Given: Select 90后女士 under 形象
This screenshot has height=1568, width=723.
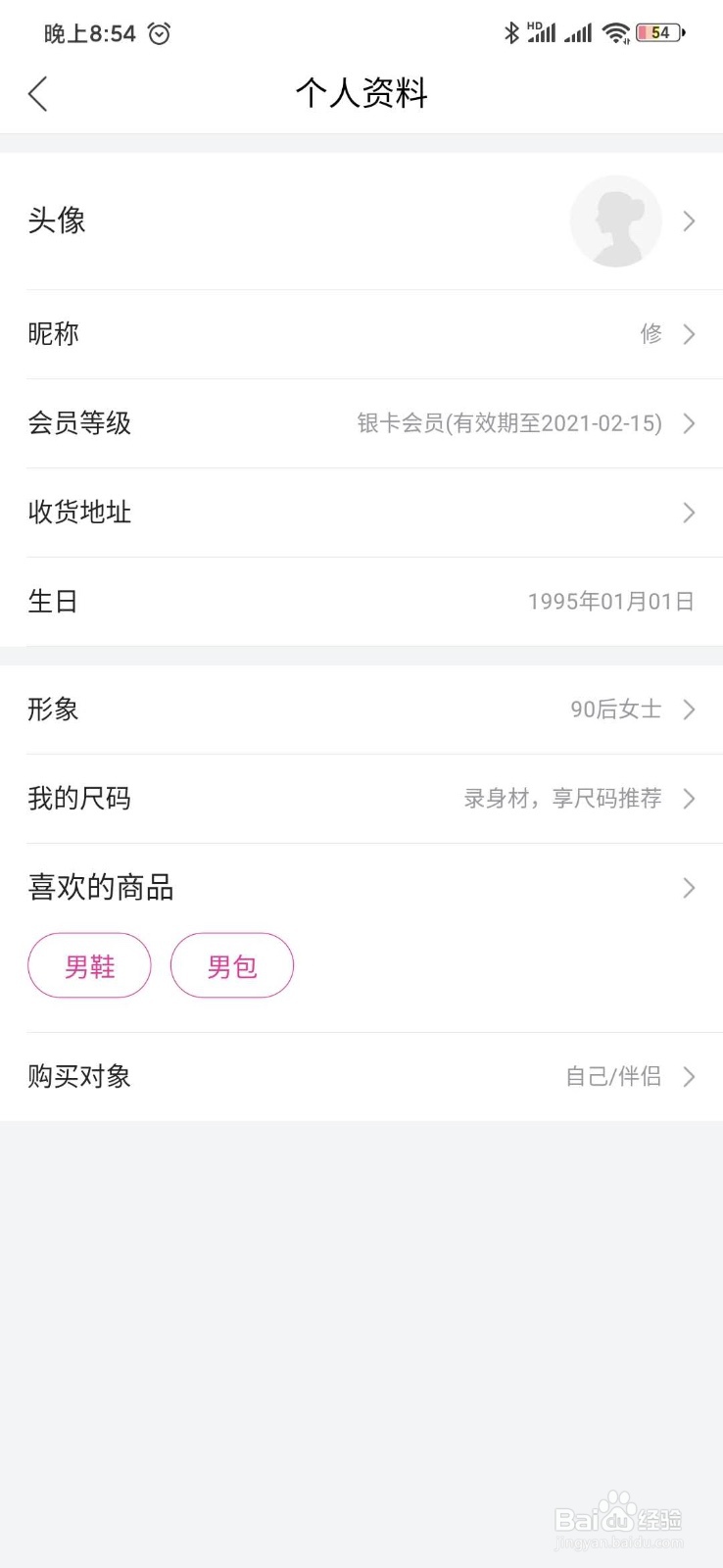Looking at the screenshot, I should pyautogui.click(x=615, y=710).
